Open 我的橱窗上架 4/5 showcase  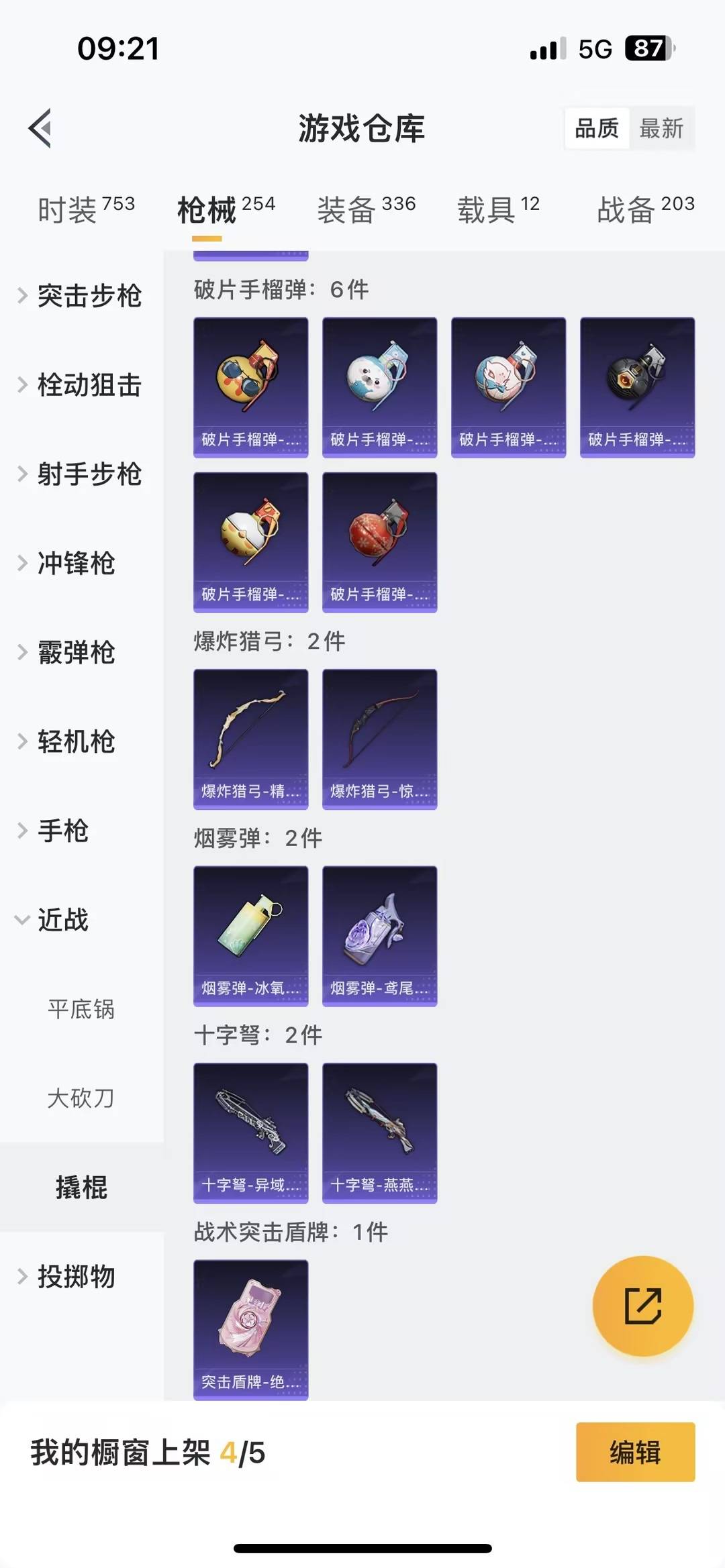click(x=148, y=1454)
